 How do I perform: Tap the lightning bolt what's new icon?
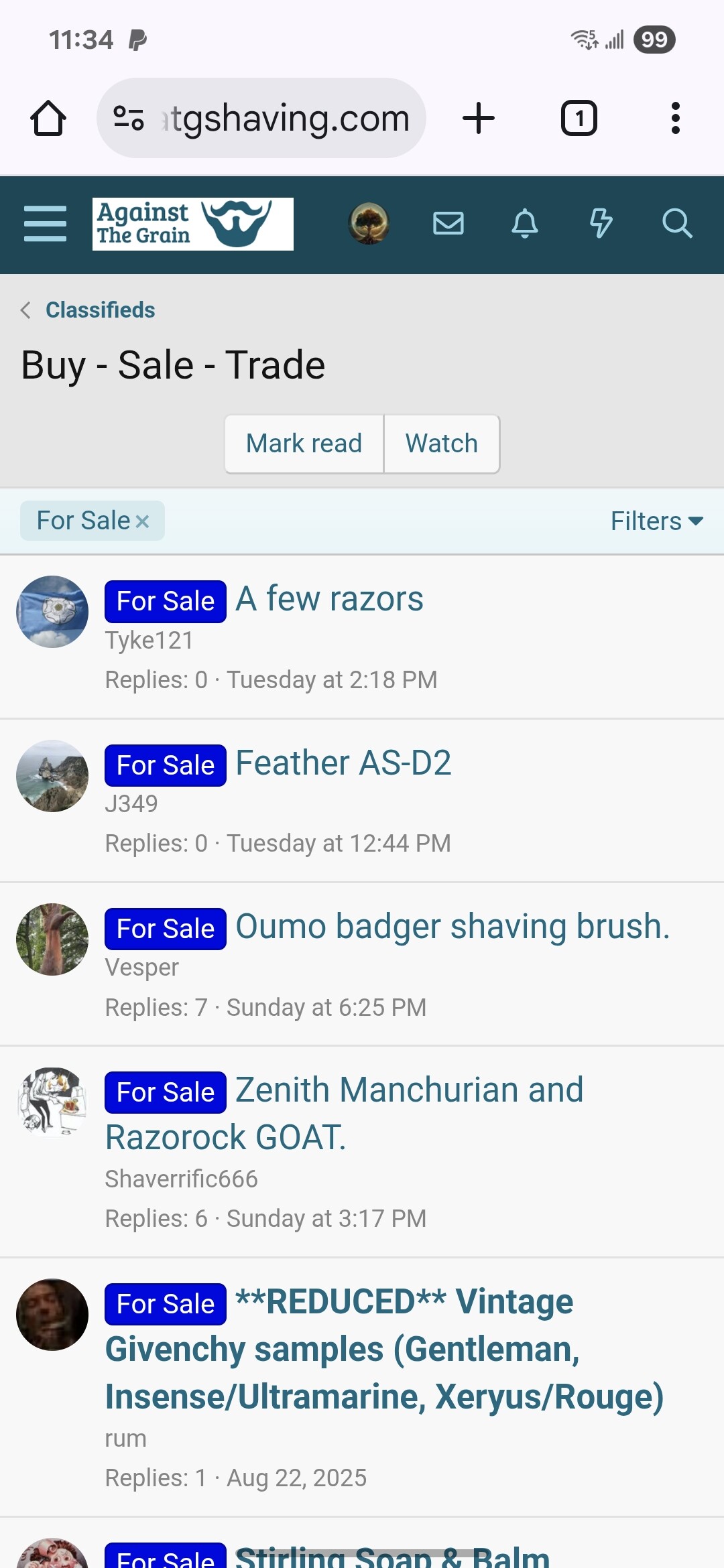[x=601, y=223]
